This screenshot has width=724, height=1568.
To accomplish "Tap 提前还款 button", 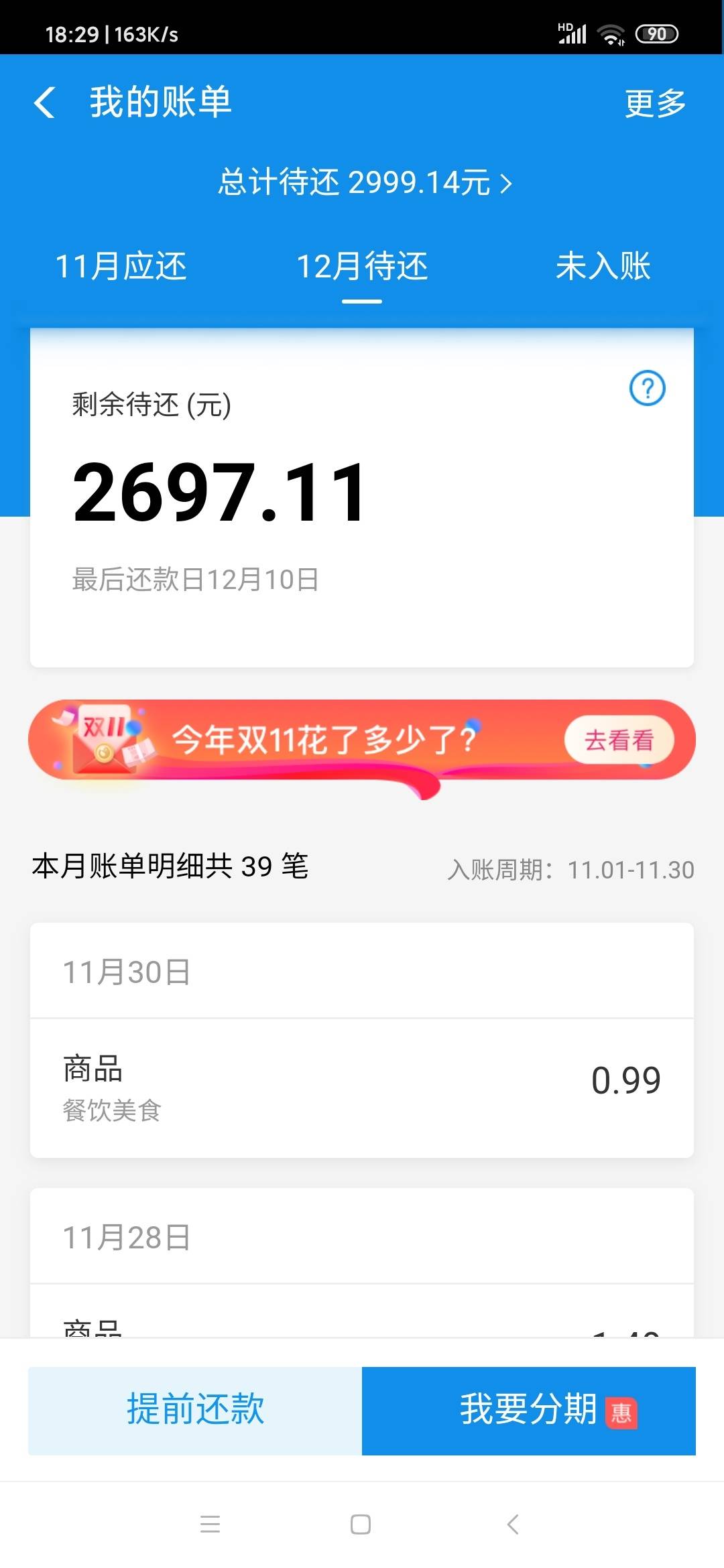I will click(x=195, y=1410).
